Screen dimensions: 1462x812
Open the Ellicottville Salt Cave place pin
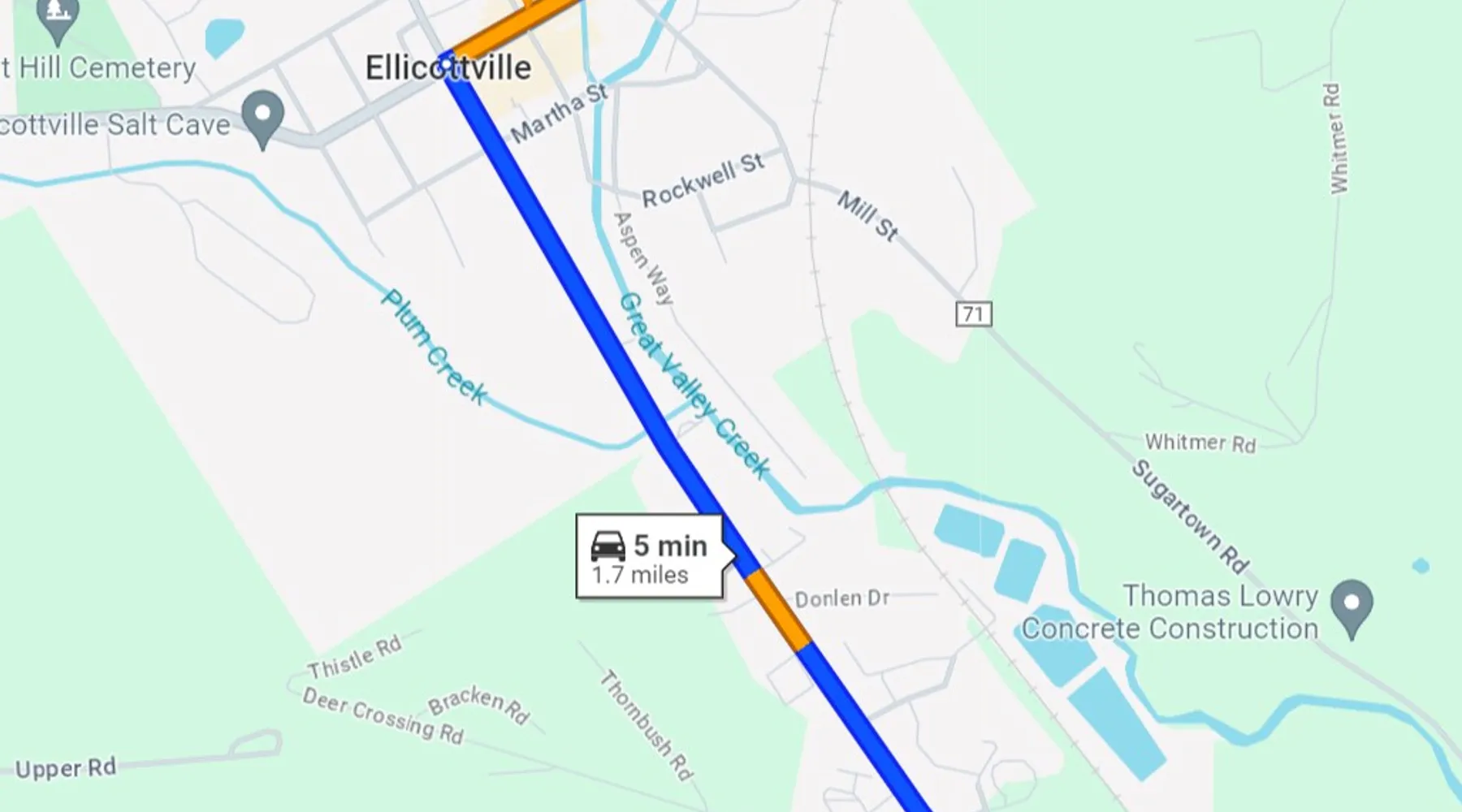click(262, 118)
